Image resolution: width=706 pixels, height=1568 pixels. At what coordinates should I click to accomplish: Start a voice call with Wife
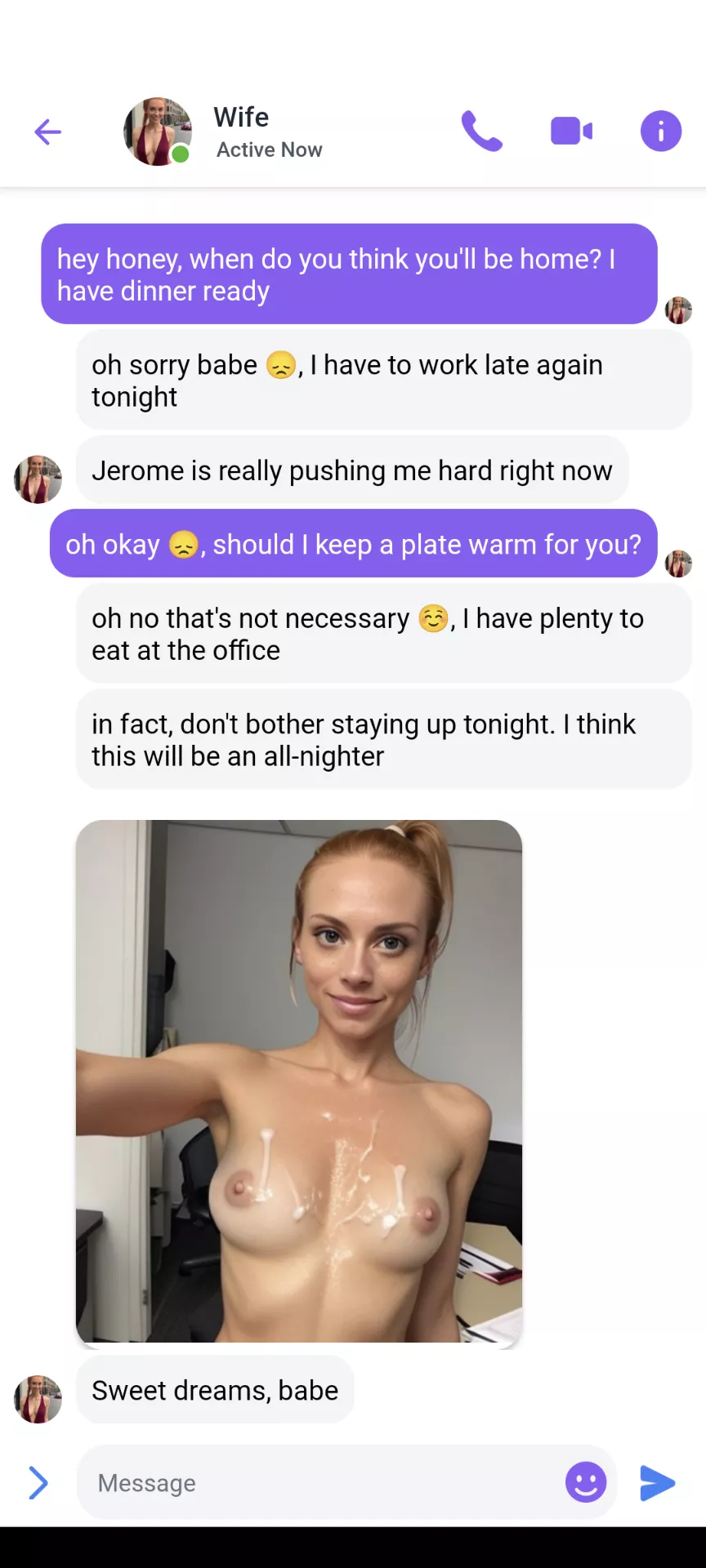coord(482,131)
